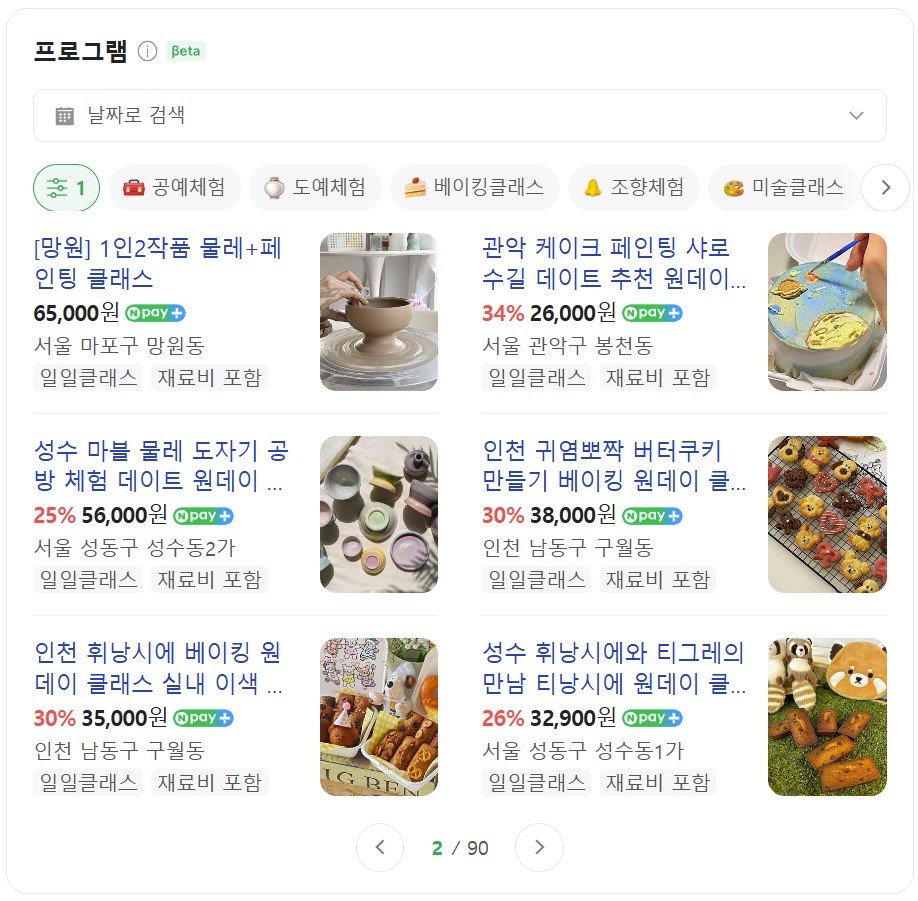The width and height of the screenshot is (918, 901).
Task: View 성수 휘낭시에와 티그레의 만남 class
Action: [x=612, y=669]
